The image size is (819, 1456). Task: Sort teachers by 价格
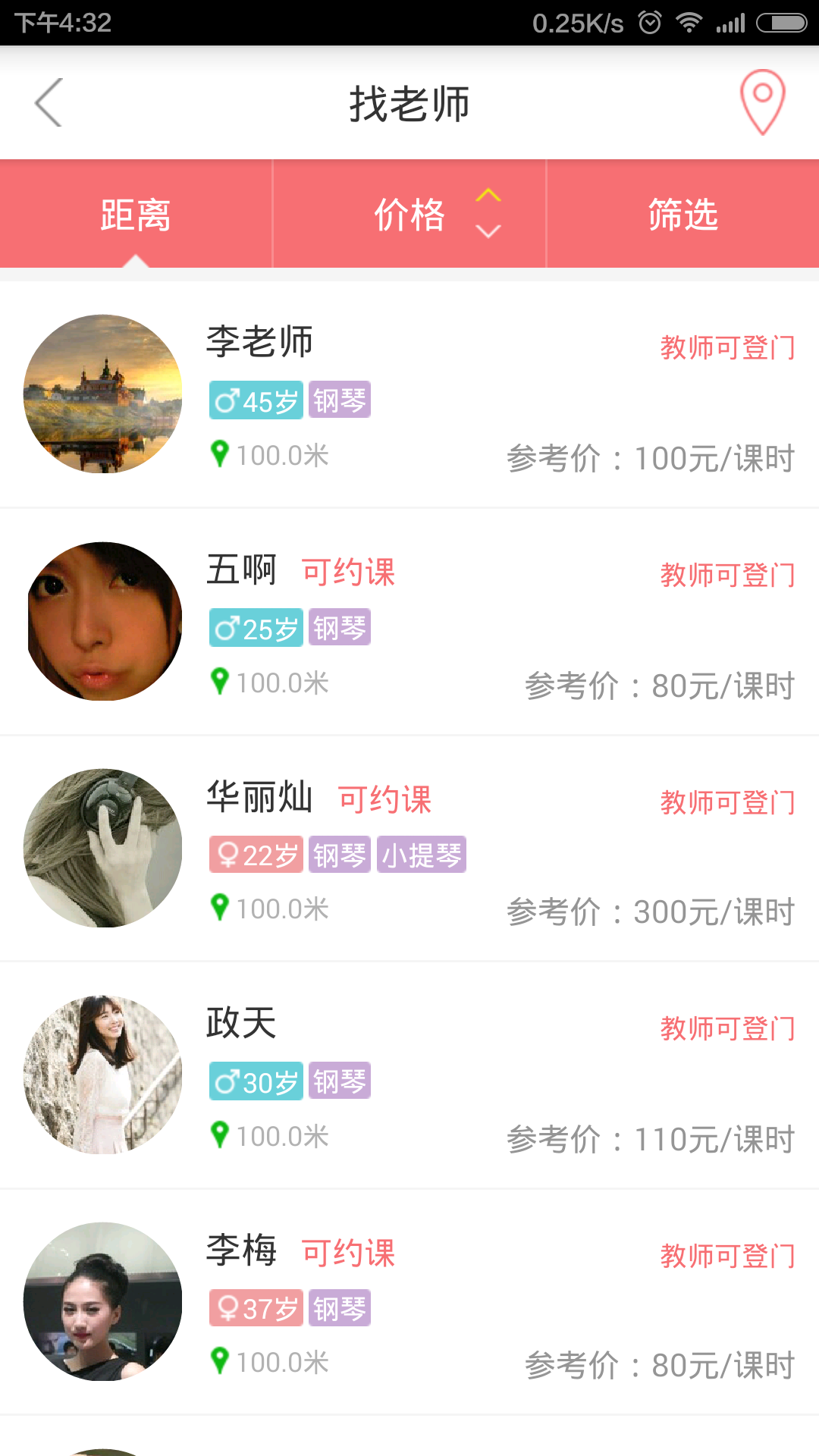(409, 215)
